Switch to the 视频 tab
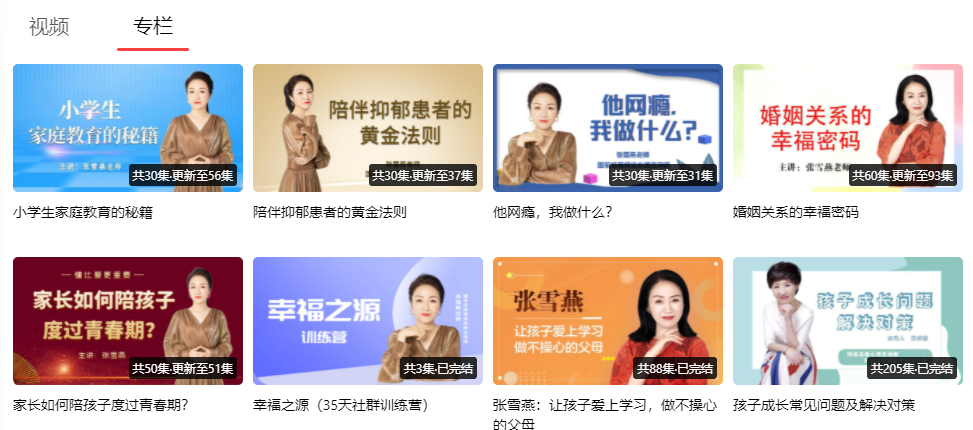973x430 pixels. (49, 27)
